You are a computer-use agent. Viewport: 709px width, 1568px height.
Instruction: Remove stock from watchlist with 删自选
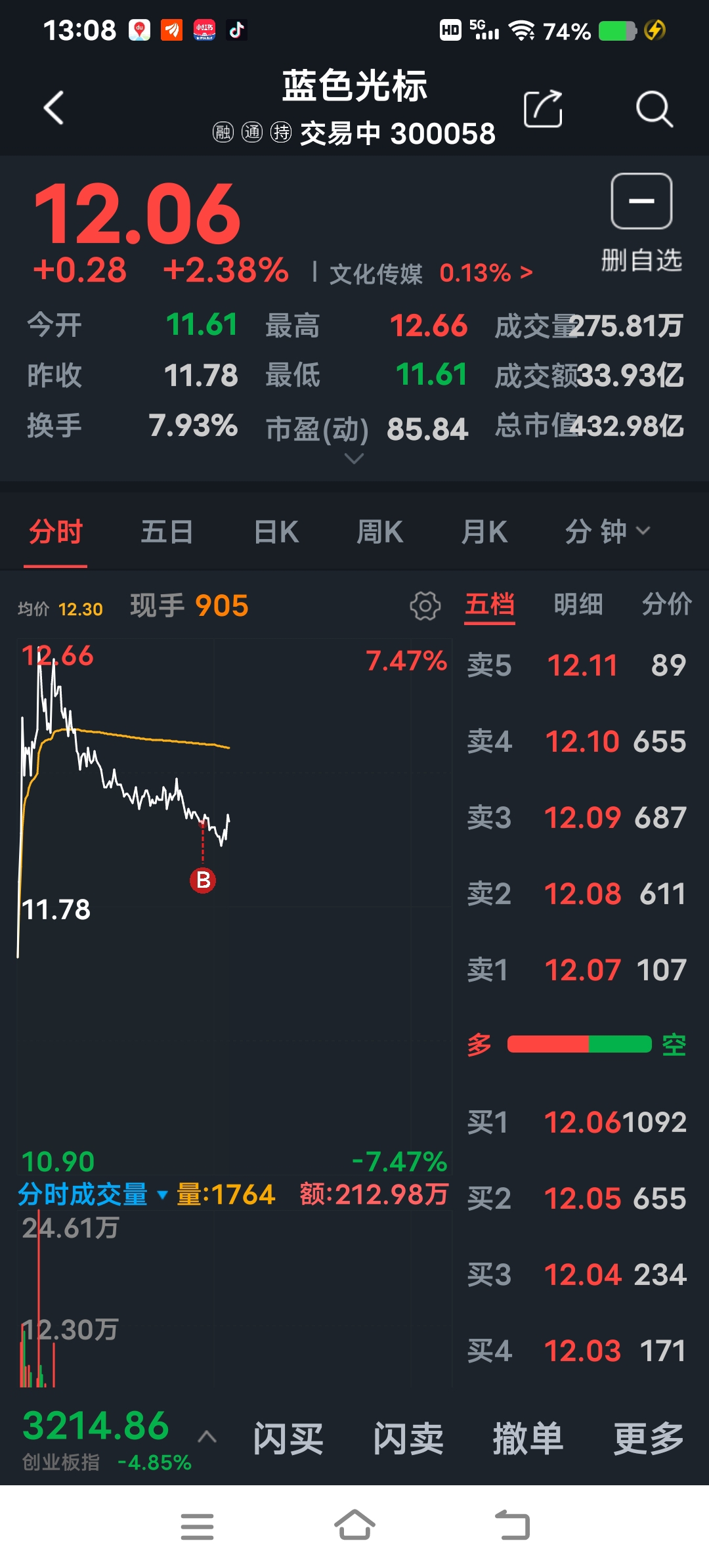tap(641, 223)
